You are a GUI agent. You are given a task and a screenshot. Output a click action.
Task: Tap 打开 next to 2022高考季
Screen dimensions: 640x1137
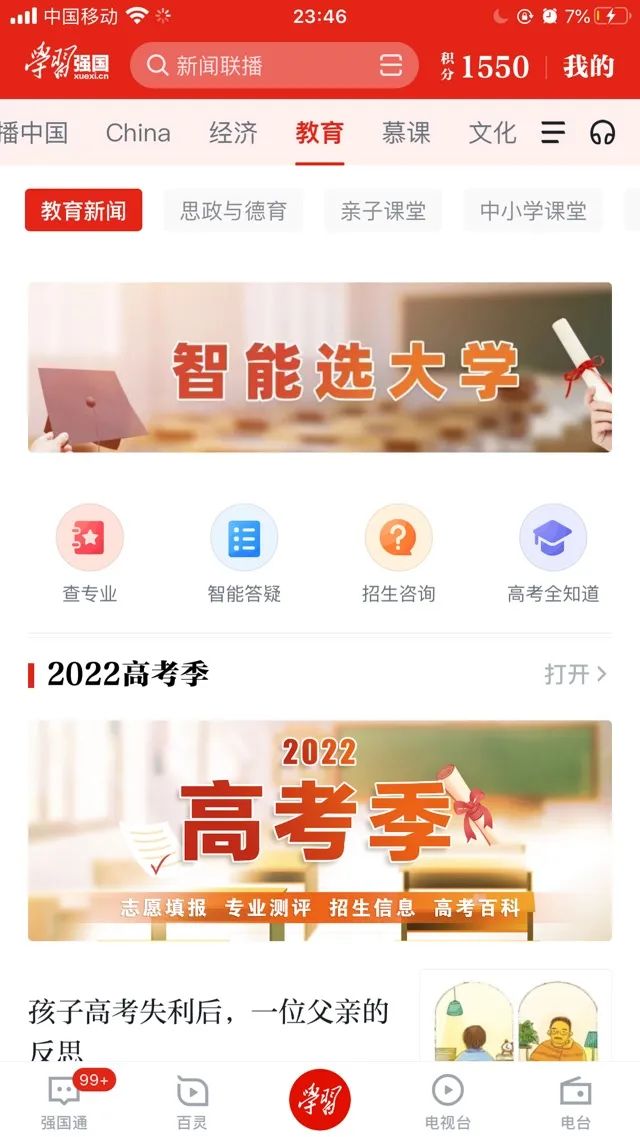coord(575,674)
